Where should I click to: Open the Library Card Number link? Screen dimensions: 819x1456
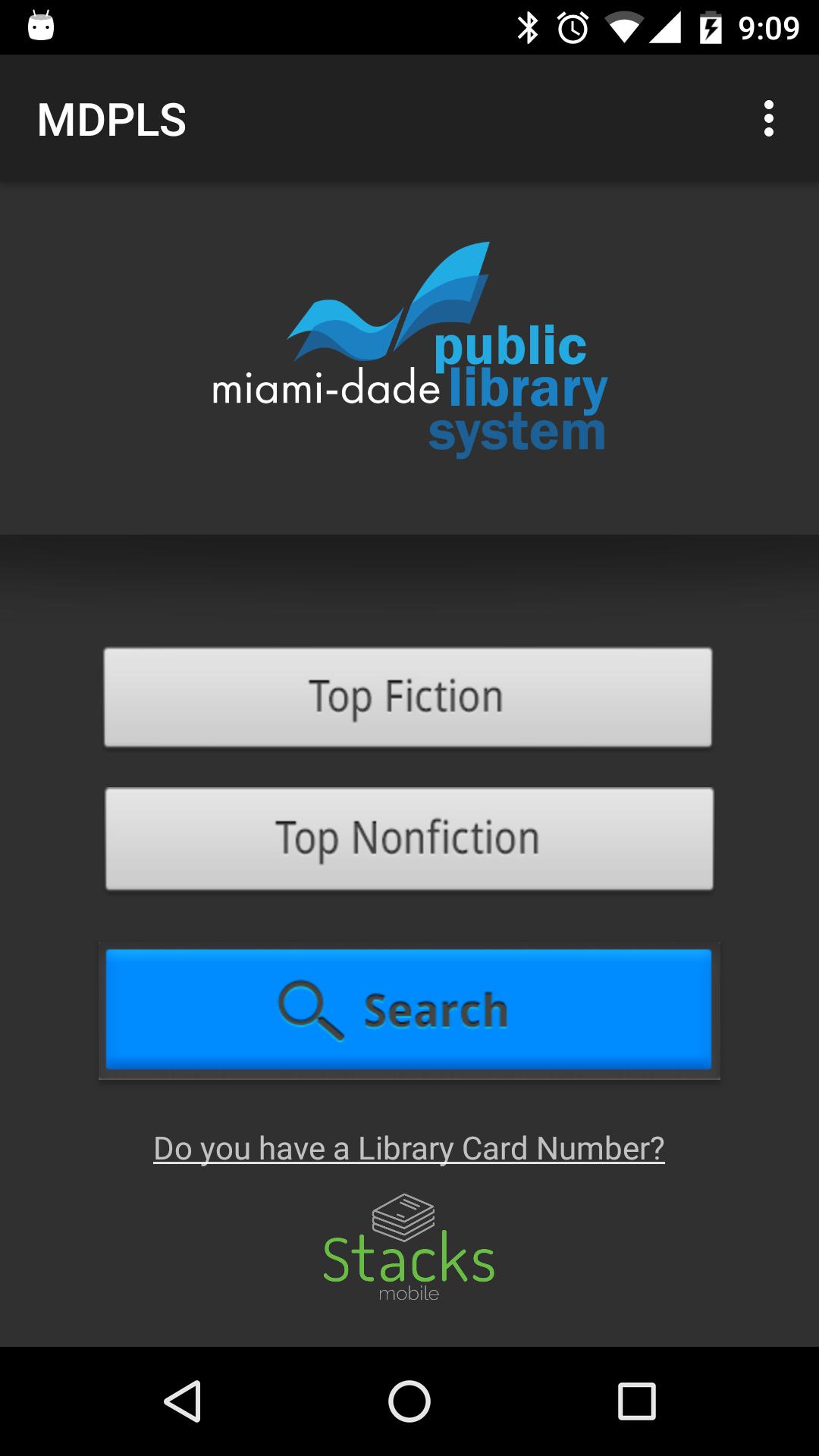click(408, 1148)
